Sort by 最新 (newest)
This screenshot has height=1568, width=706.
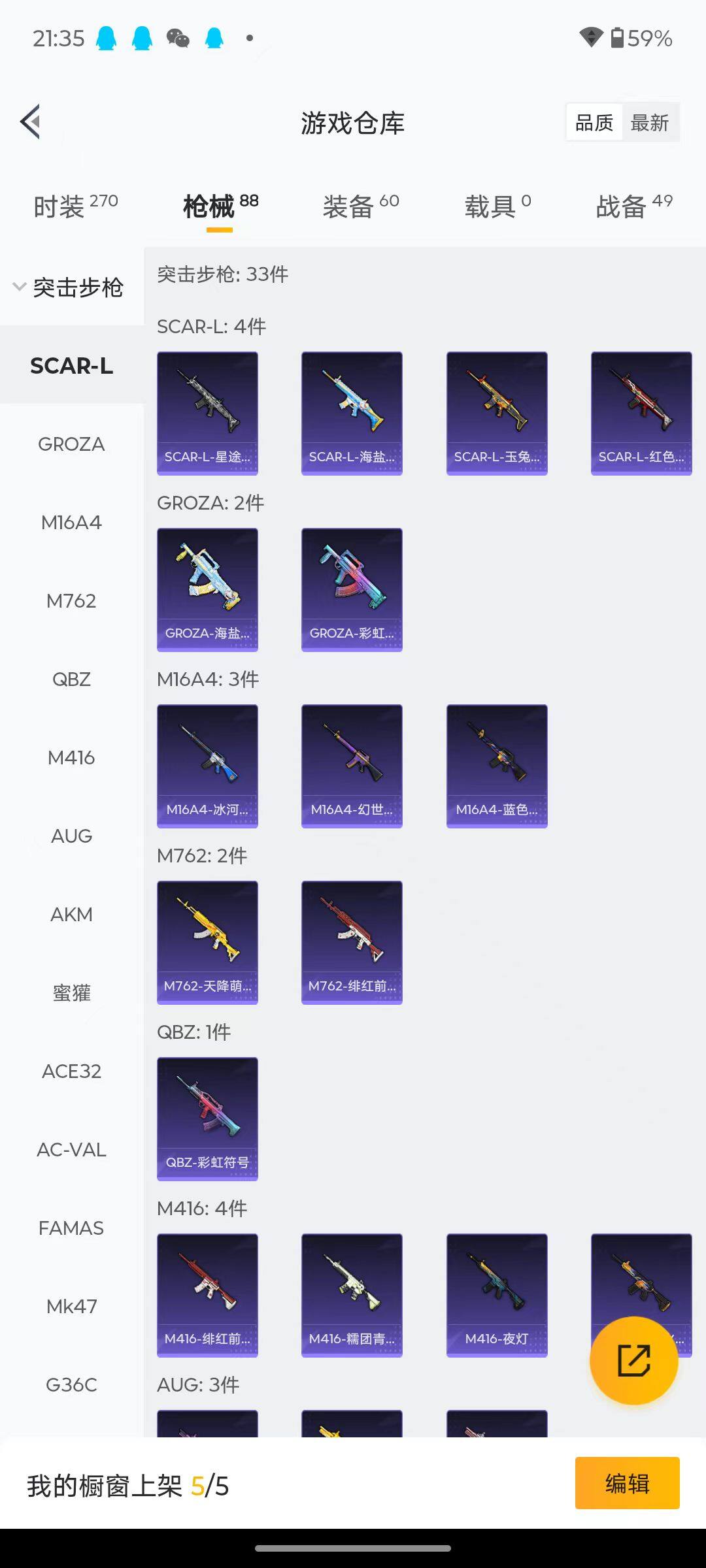click(x=649, y=123)
